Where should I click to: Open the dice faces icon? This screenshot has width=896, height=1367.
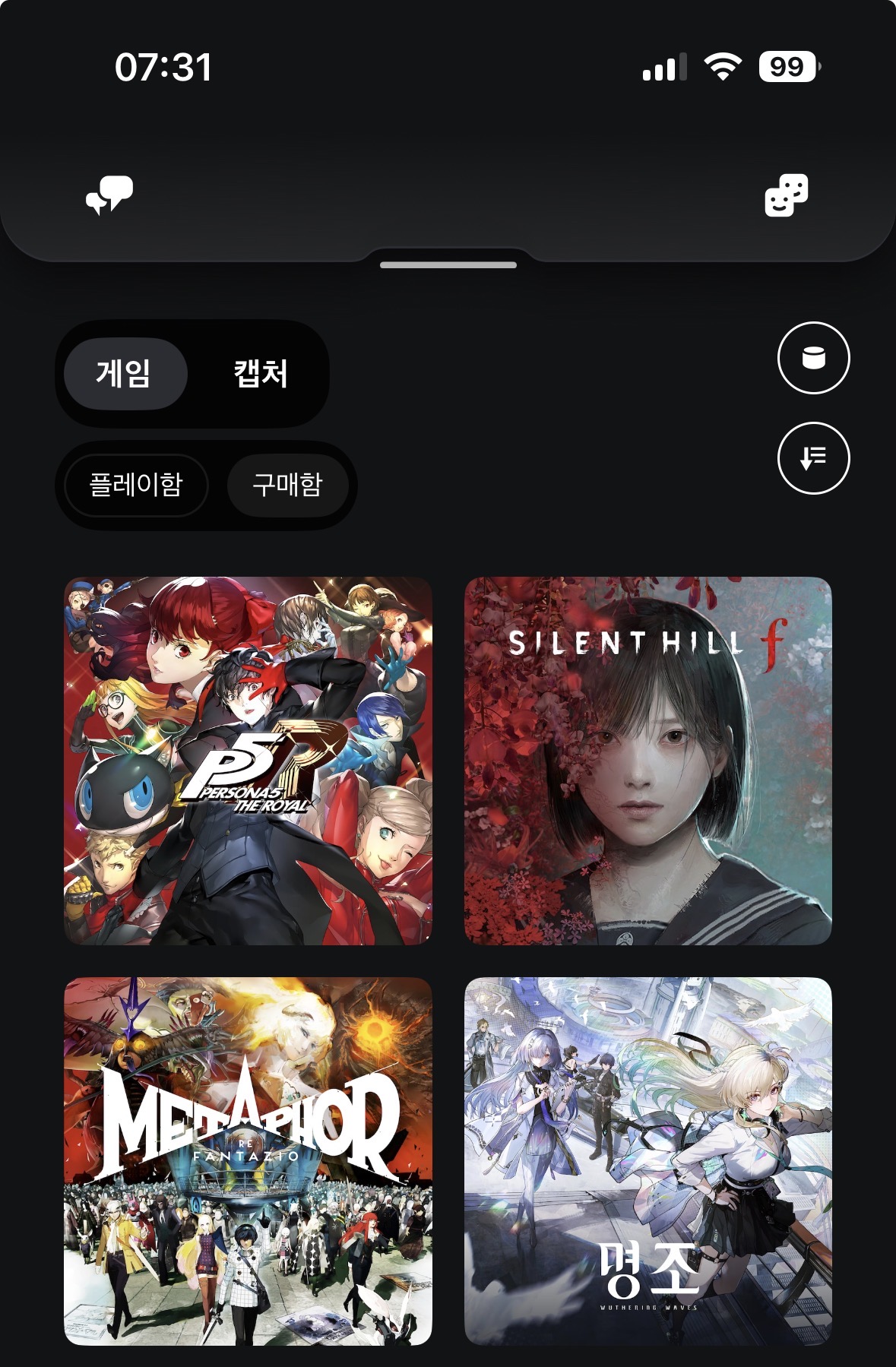tap(786, 195)
